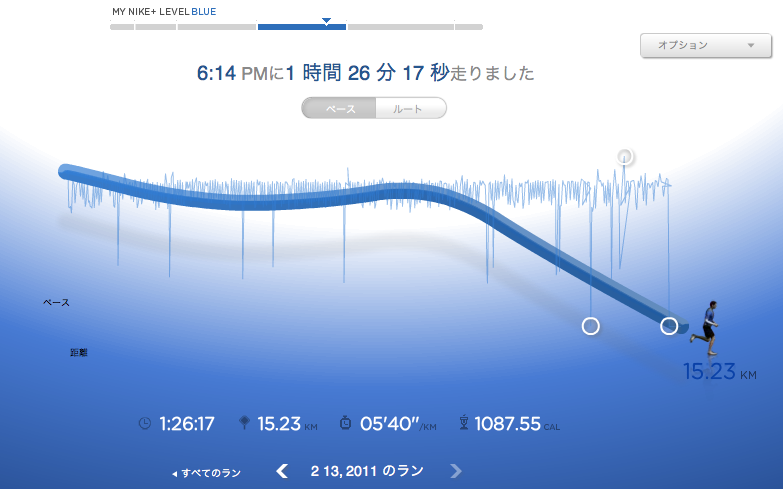783x489 pixels.
Task: Switch to the ルート tab
Action: click(x=409, y=108)
